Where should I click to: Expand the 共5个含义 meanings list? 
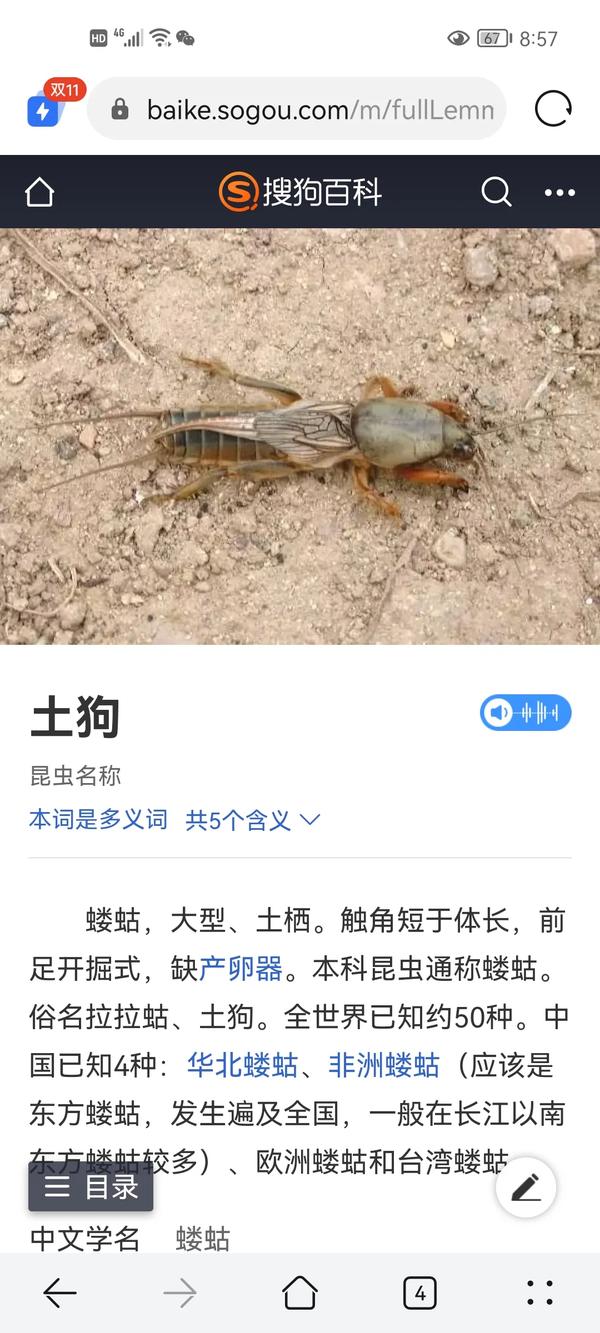click(x=252, y=821)
